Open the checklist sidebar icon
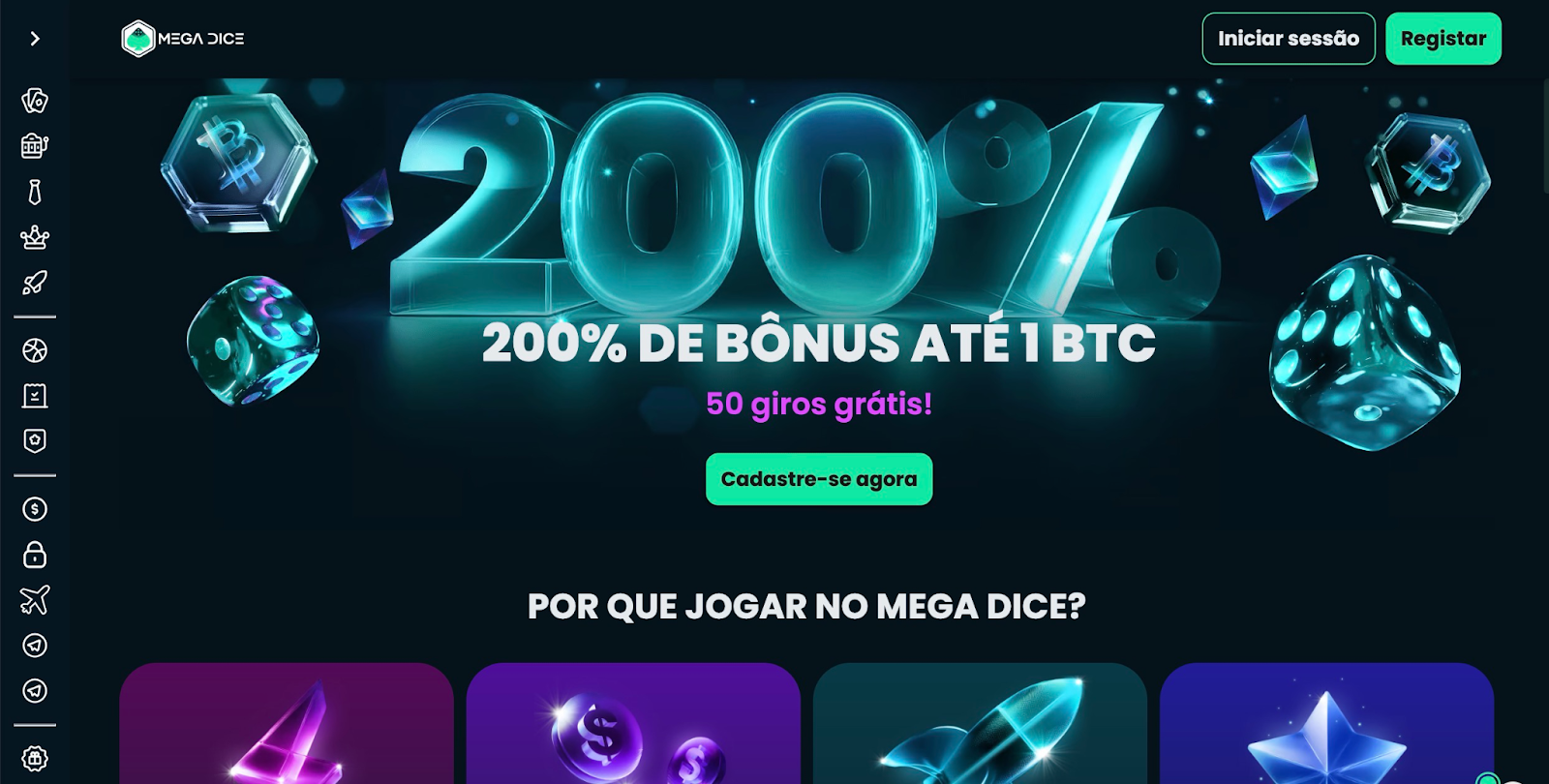 pos(35,396)
